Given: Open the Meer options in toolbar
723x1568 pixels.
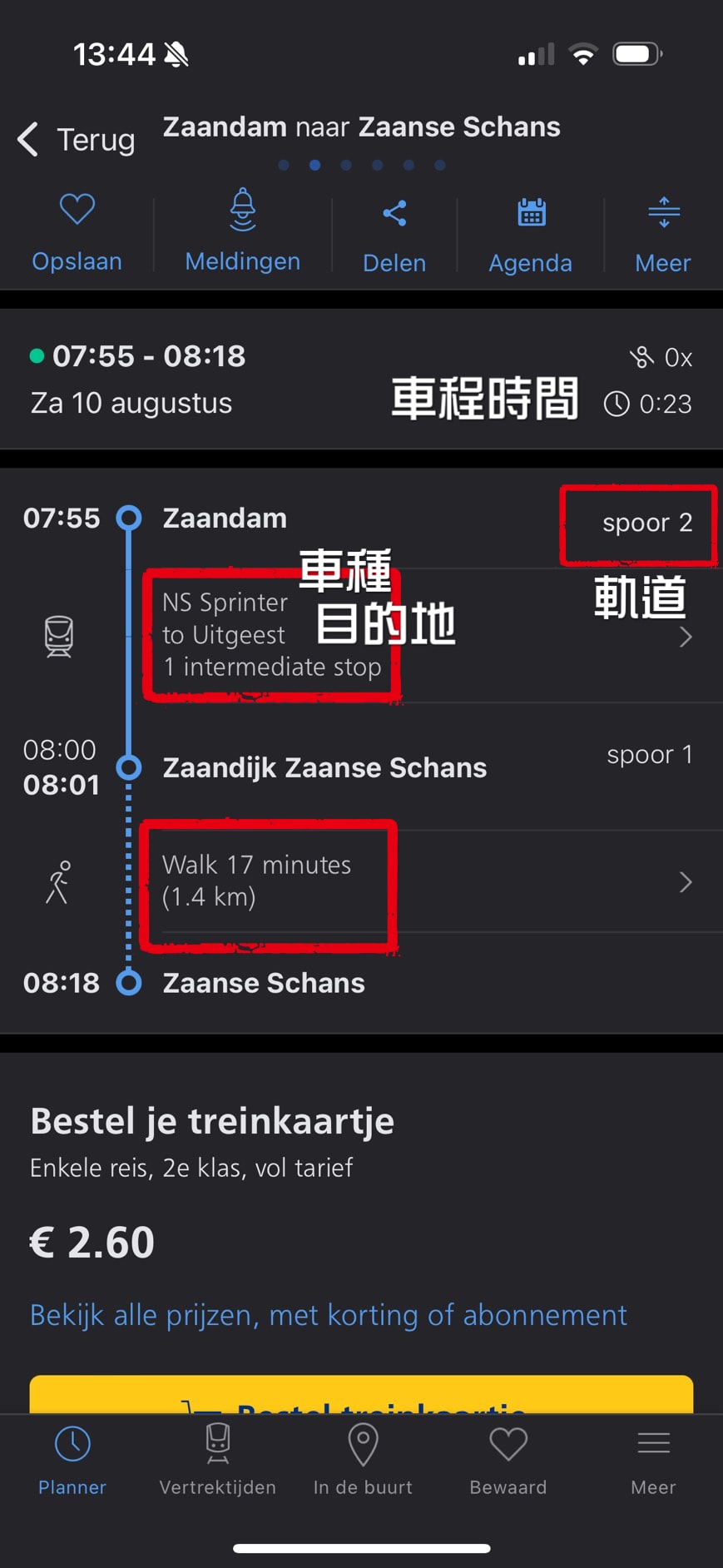Looking at the screenshot, I should tap(662, 233).
